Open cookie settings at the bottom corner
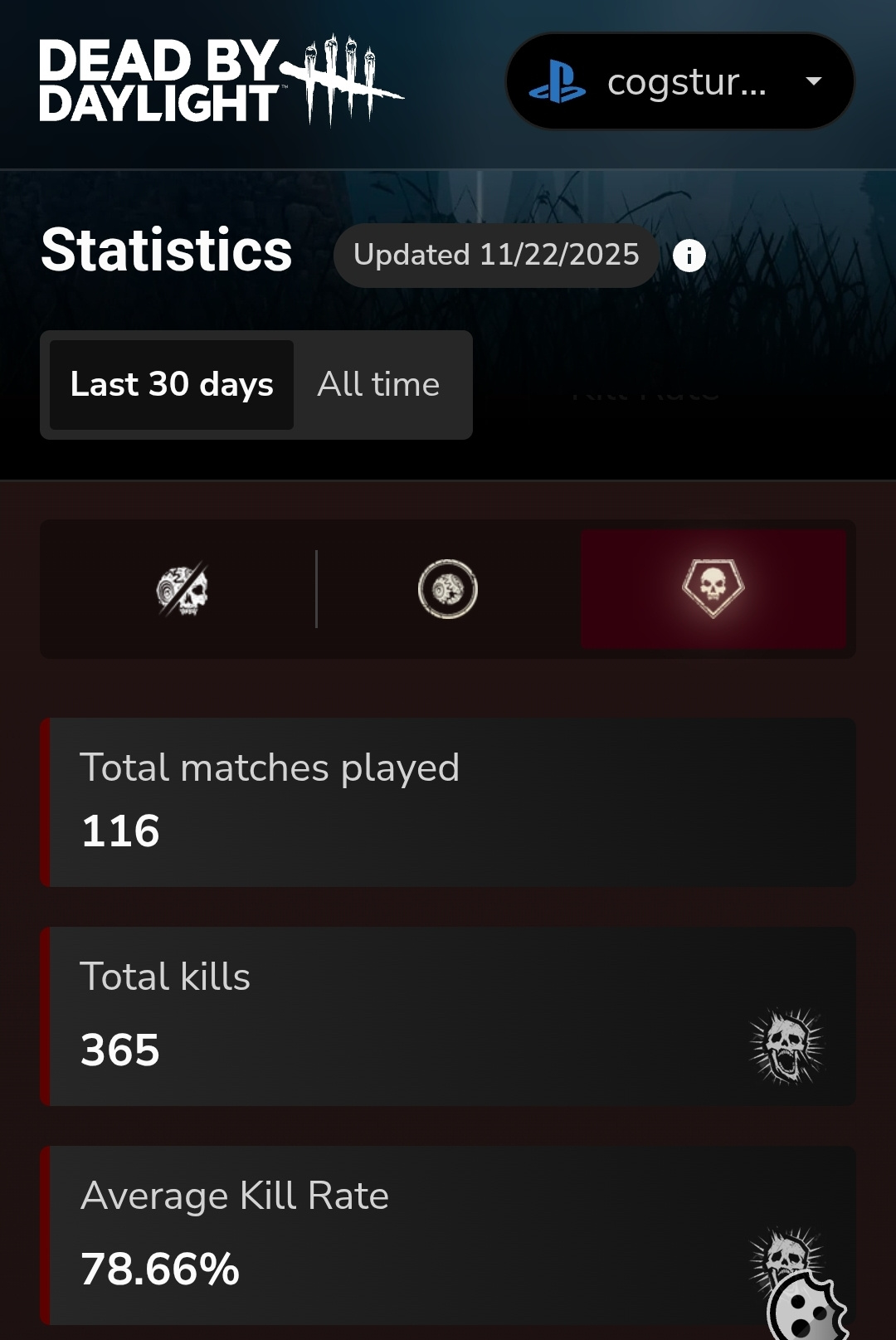Image resolution: width=896 pixels, height=1340 pixels. tap(806, 1308)
